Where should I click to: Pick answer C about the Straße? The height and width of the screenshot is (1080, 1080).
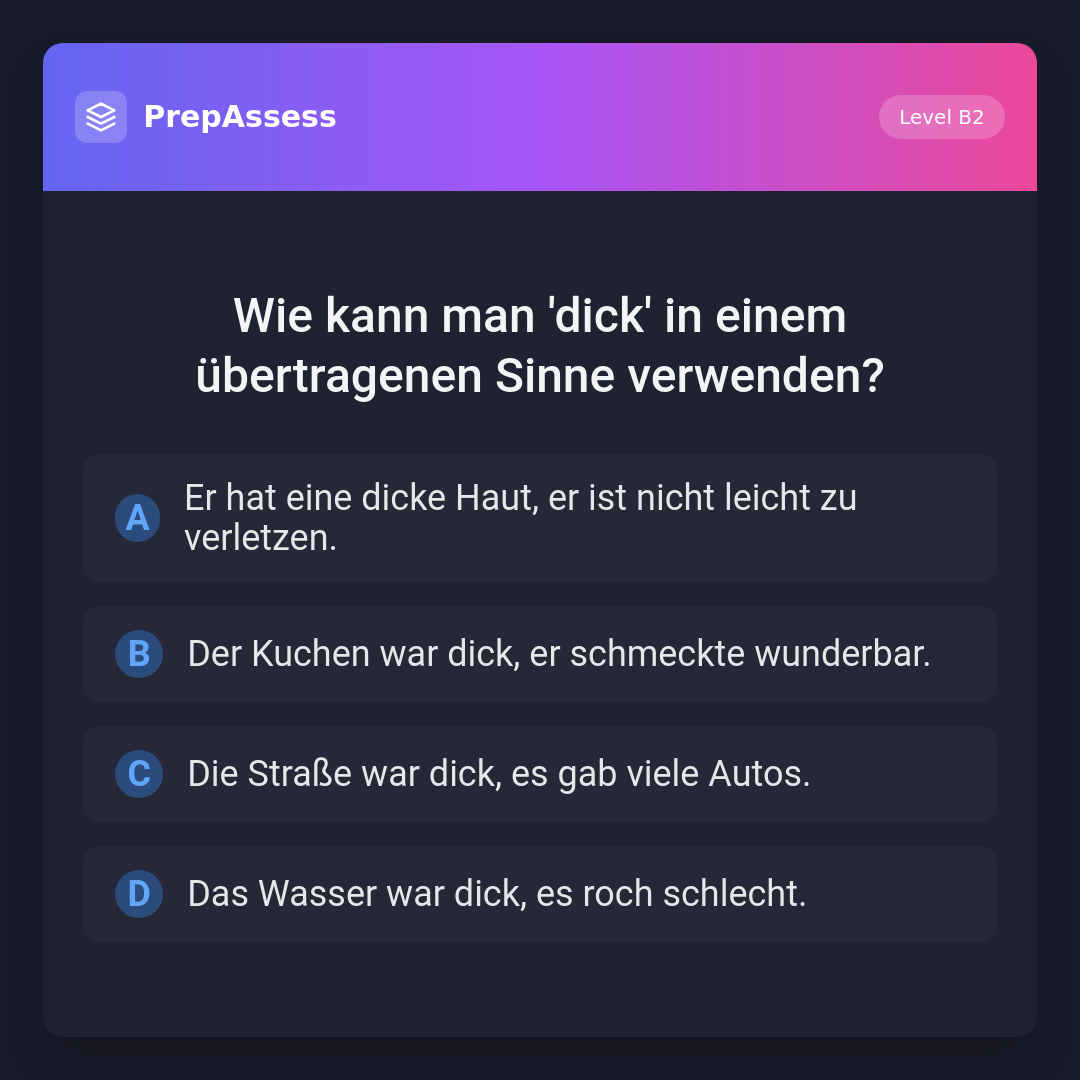click(540, 774)
